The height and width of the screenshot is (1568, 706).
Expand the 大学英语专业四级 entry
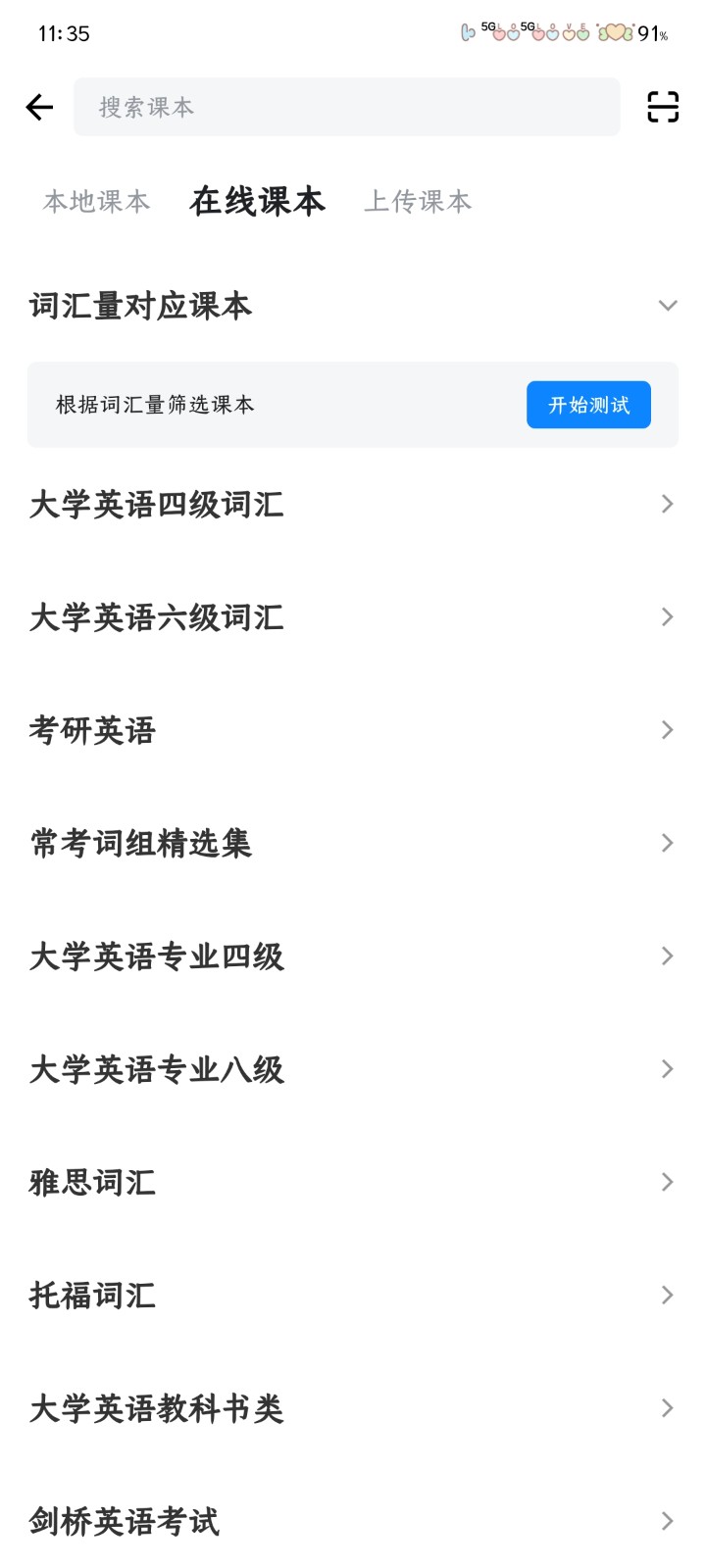(x=668, y=955)
